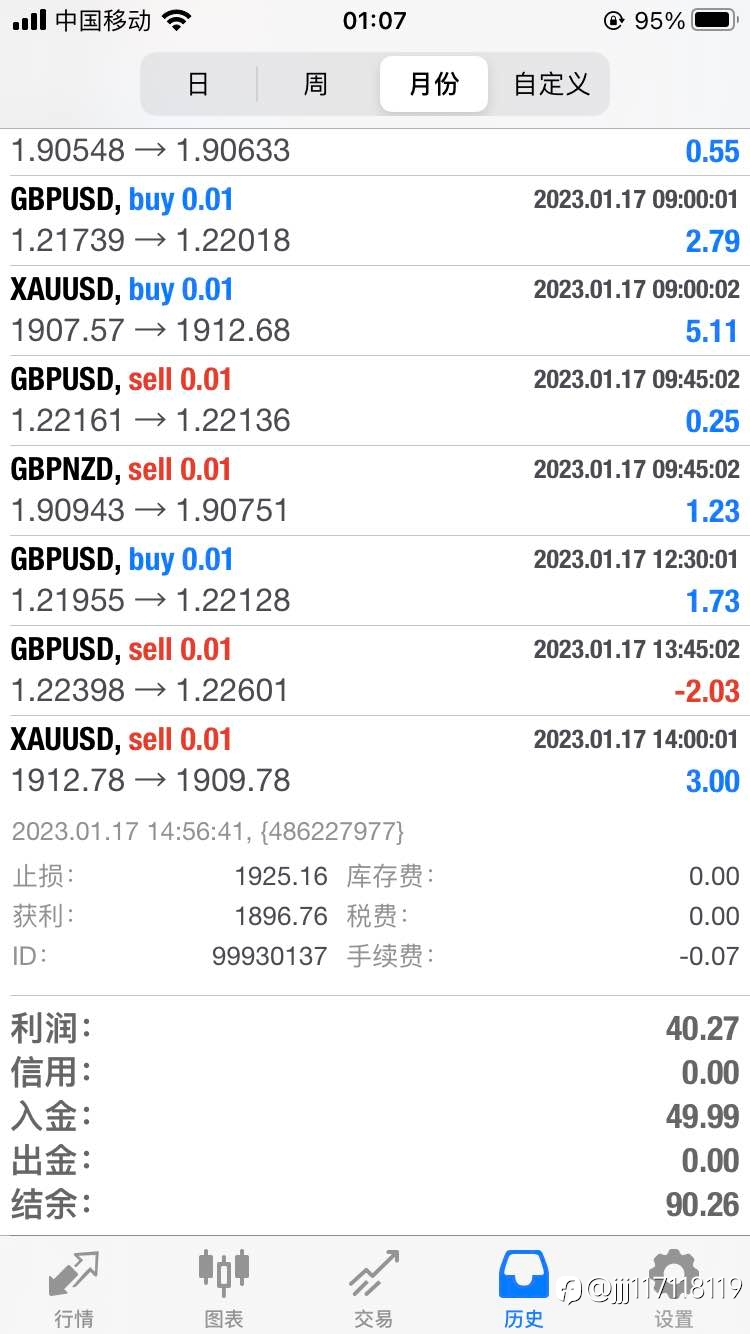Open the 设置 settings tab

[x=674, y=1288]
